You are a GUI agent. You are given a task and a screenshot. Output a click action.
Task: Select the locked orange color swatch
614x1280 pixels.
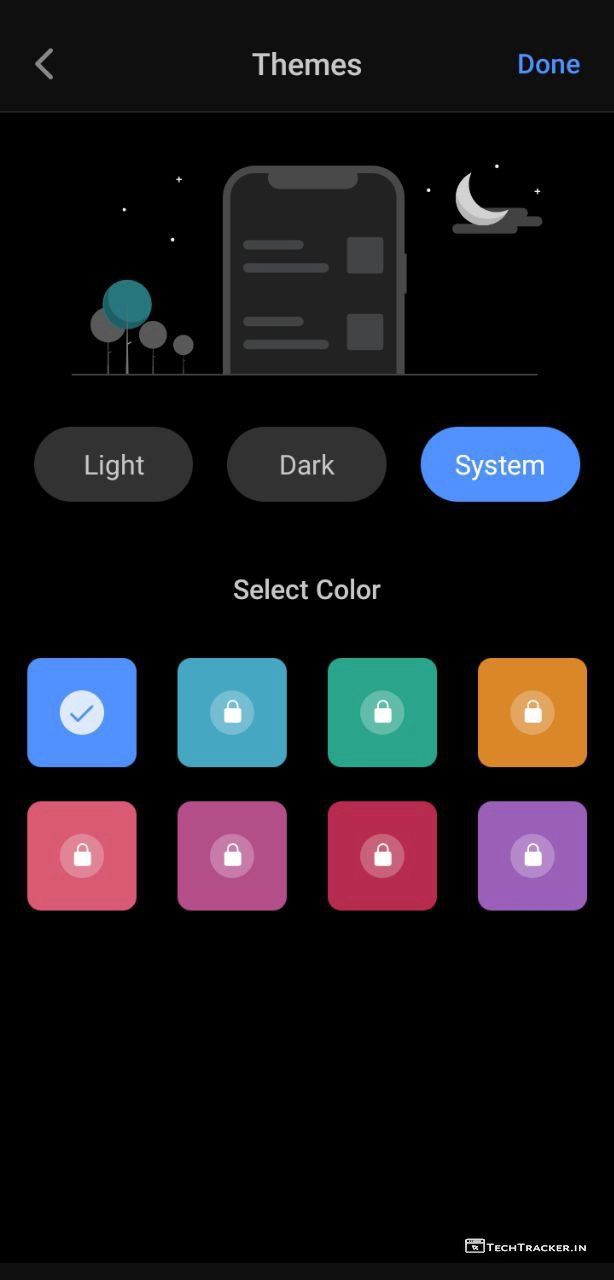point(532,712)
